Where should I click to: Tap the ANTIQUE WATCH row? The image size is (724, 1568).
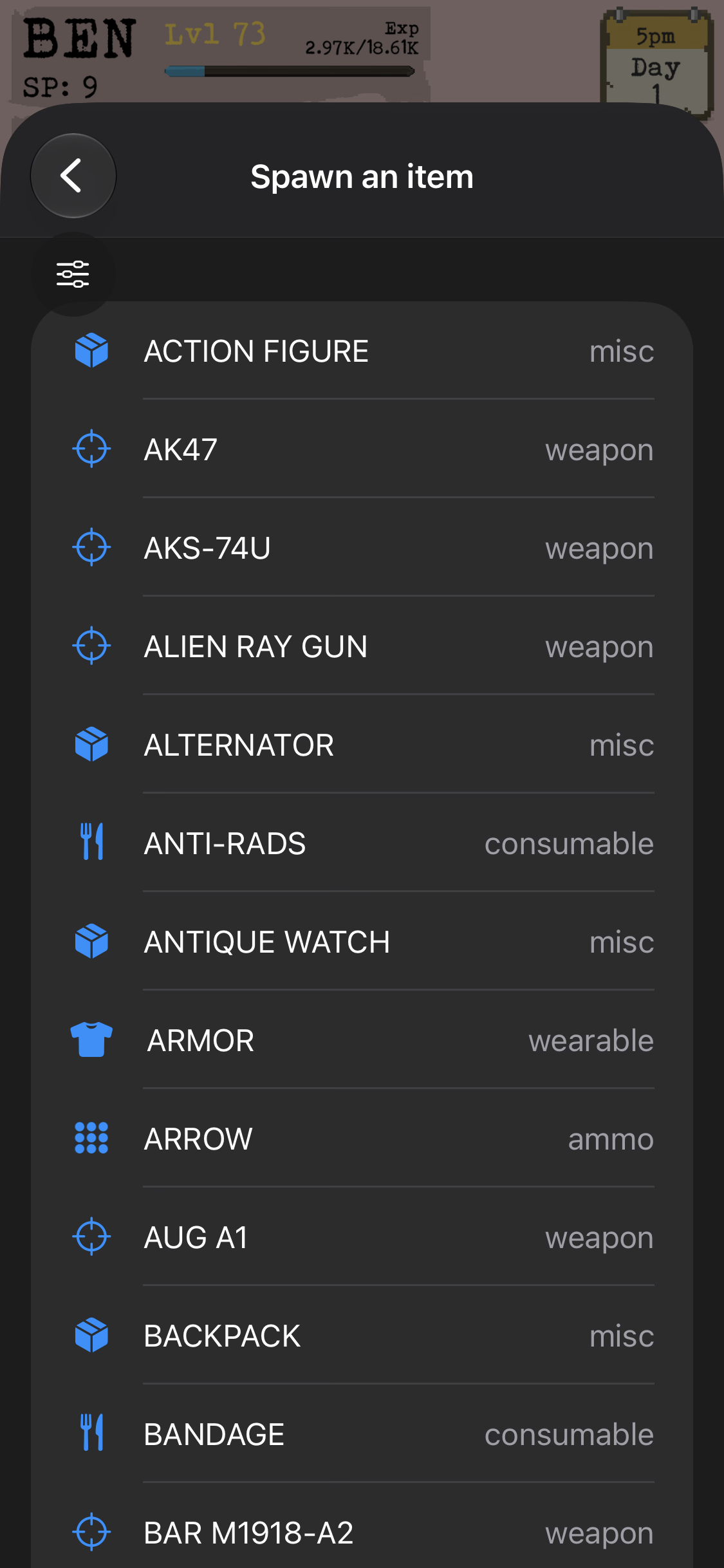point(362,942)
